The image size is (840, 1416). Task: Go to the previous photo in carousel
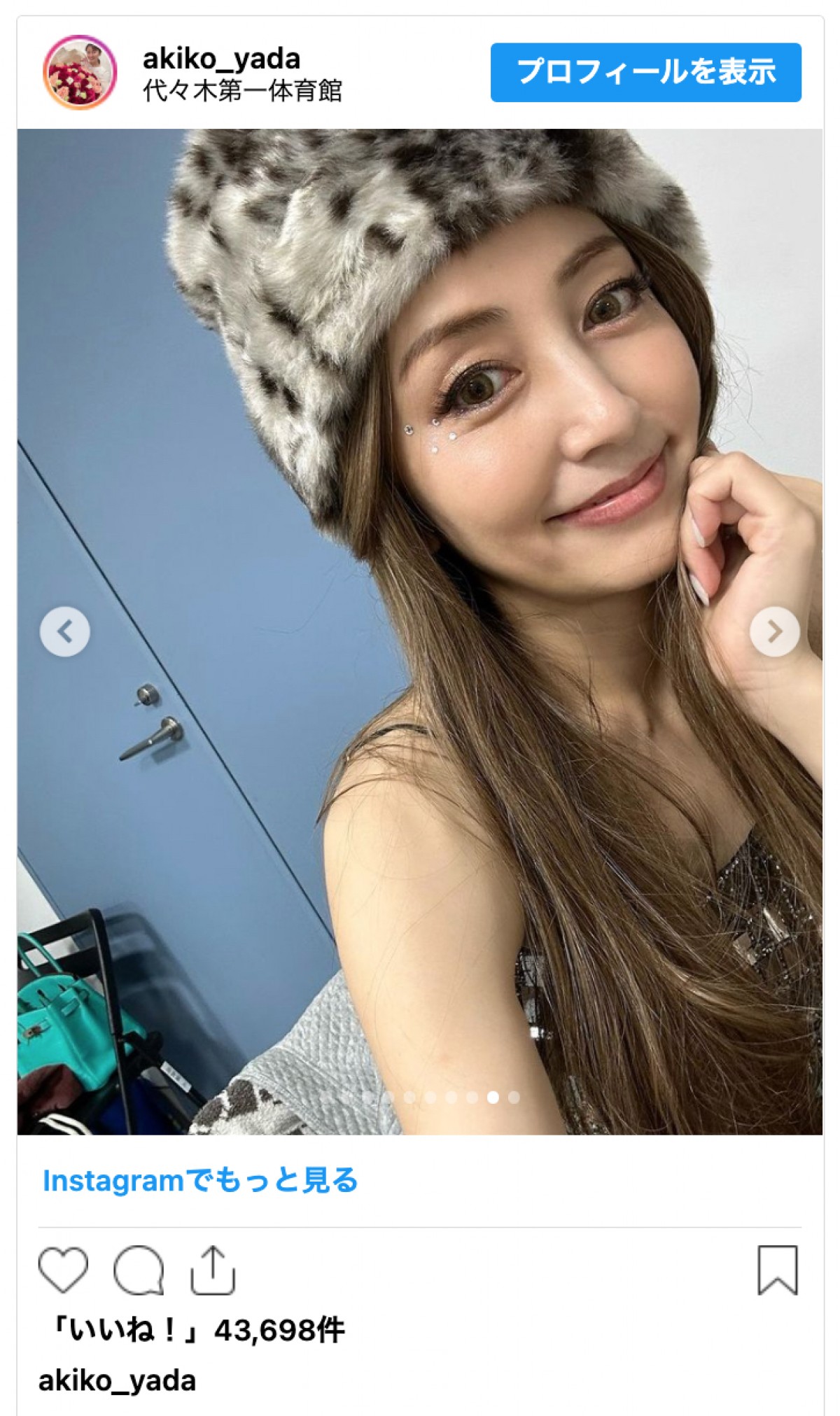(65, 631)
